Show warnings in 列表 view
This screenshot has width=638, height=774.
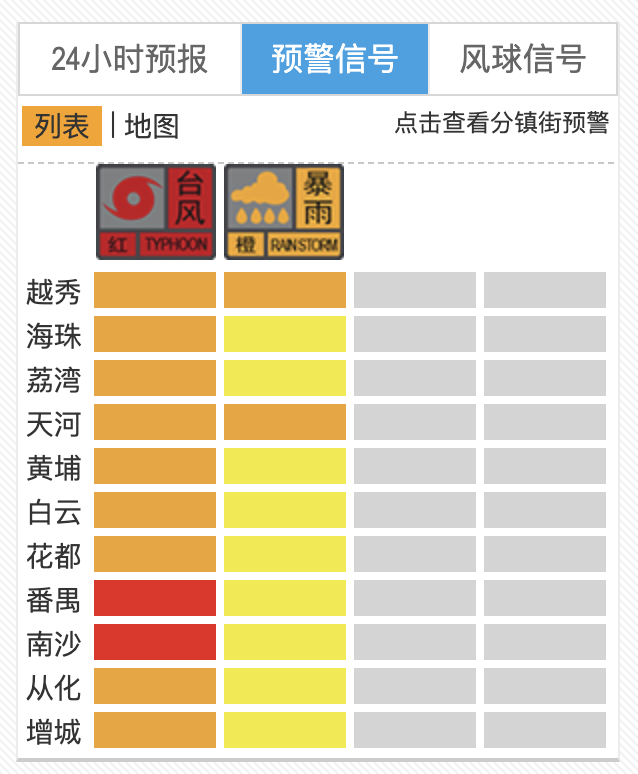(x=62, y=126)
